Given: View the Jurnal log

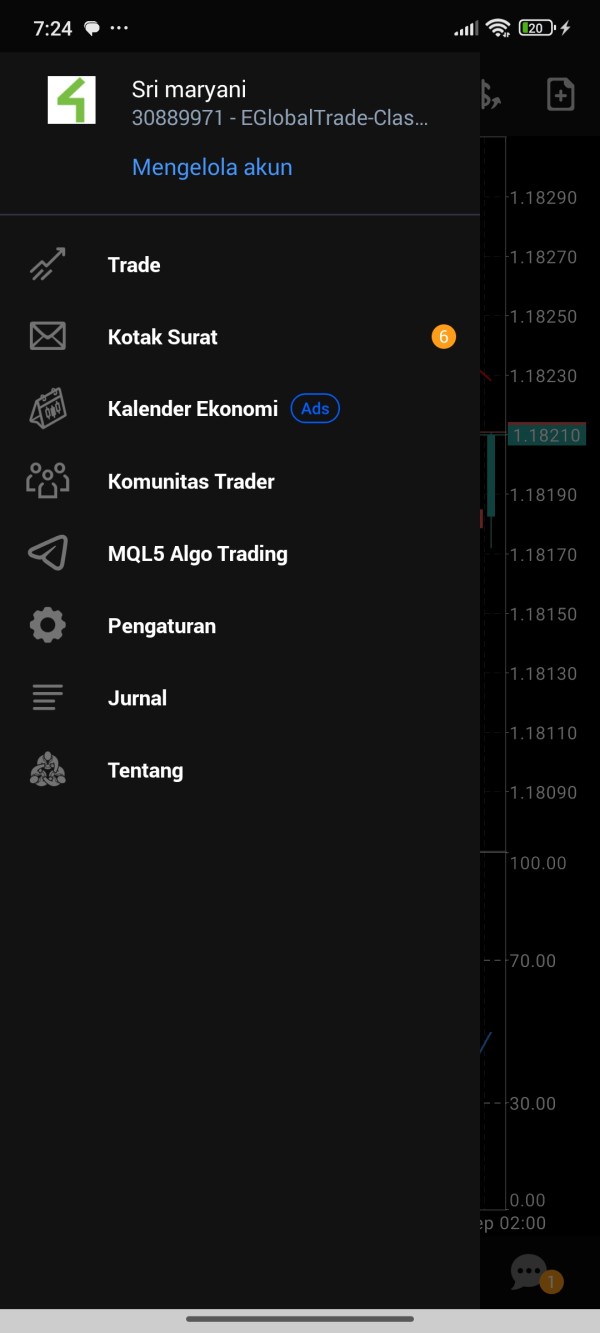Looking at the screenshot, I should [x=240, y=698].
